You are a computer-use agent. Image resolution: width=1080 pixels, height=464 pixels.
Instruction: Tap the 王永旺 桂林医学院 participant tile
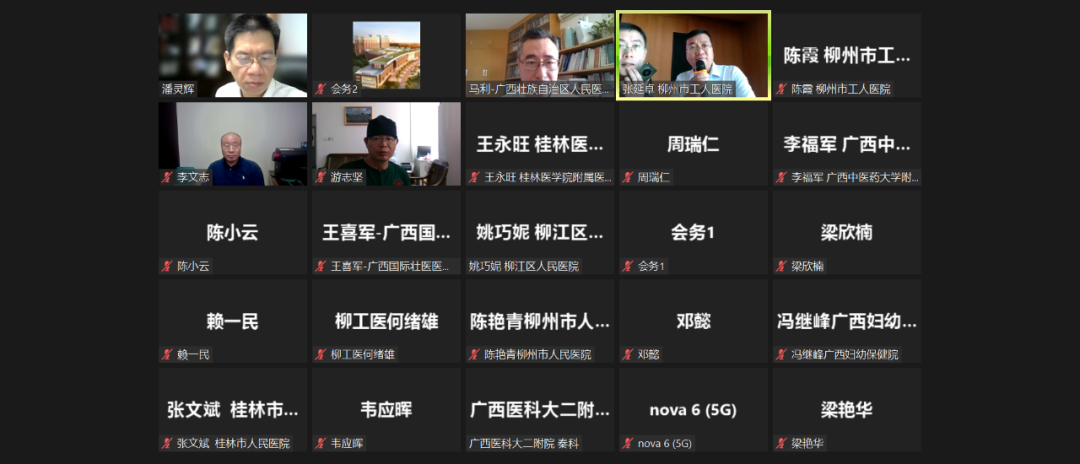click(x=539, y=143)
